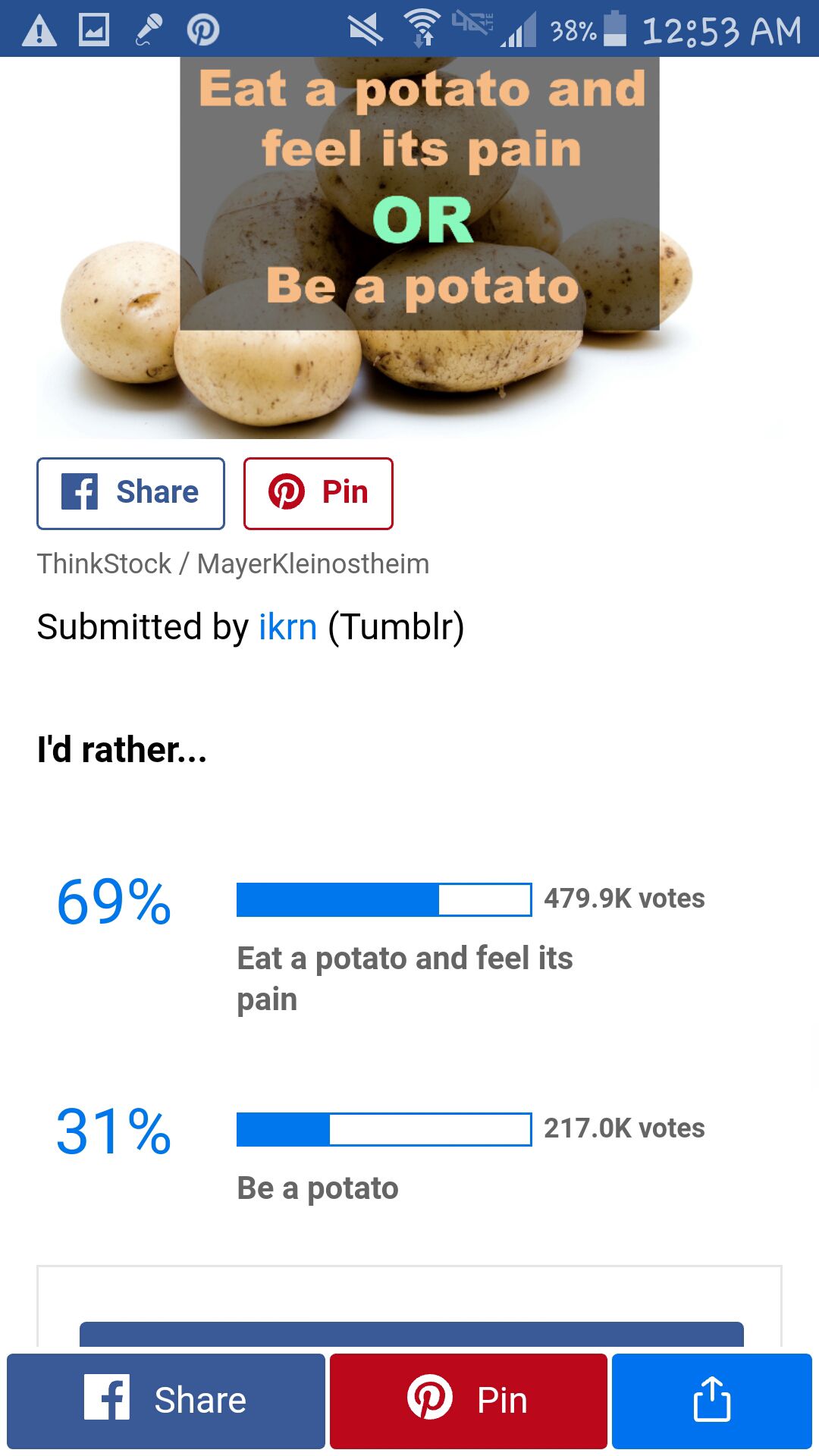The height and width of the screenshot is (1456, 819).
Task: Open the generic share icon button
Action: coord(711,1401)
